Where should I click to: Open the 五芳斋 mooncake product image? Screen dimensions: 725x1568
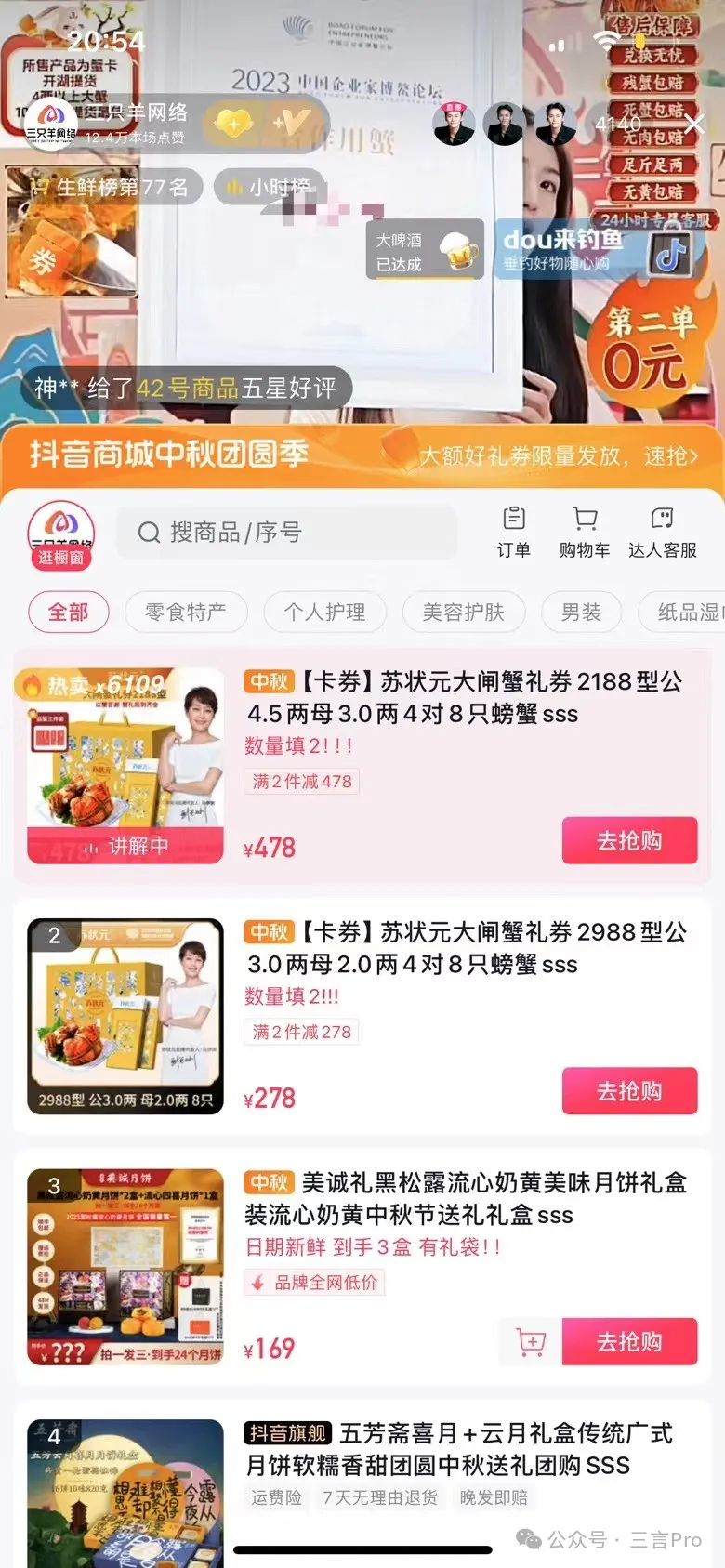[125, 1487]
